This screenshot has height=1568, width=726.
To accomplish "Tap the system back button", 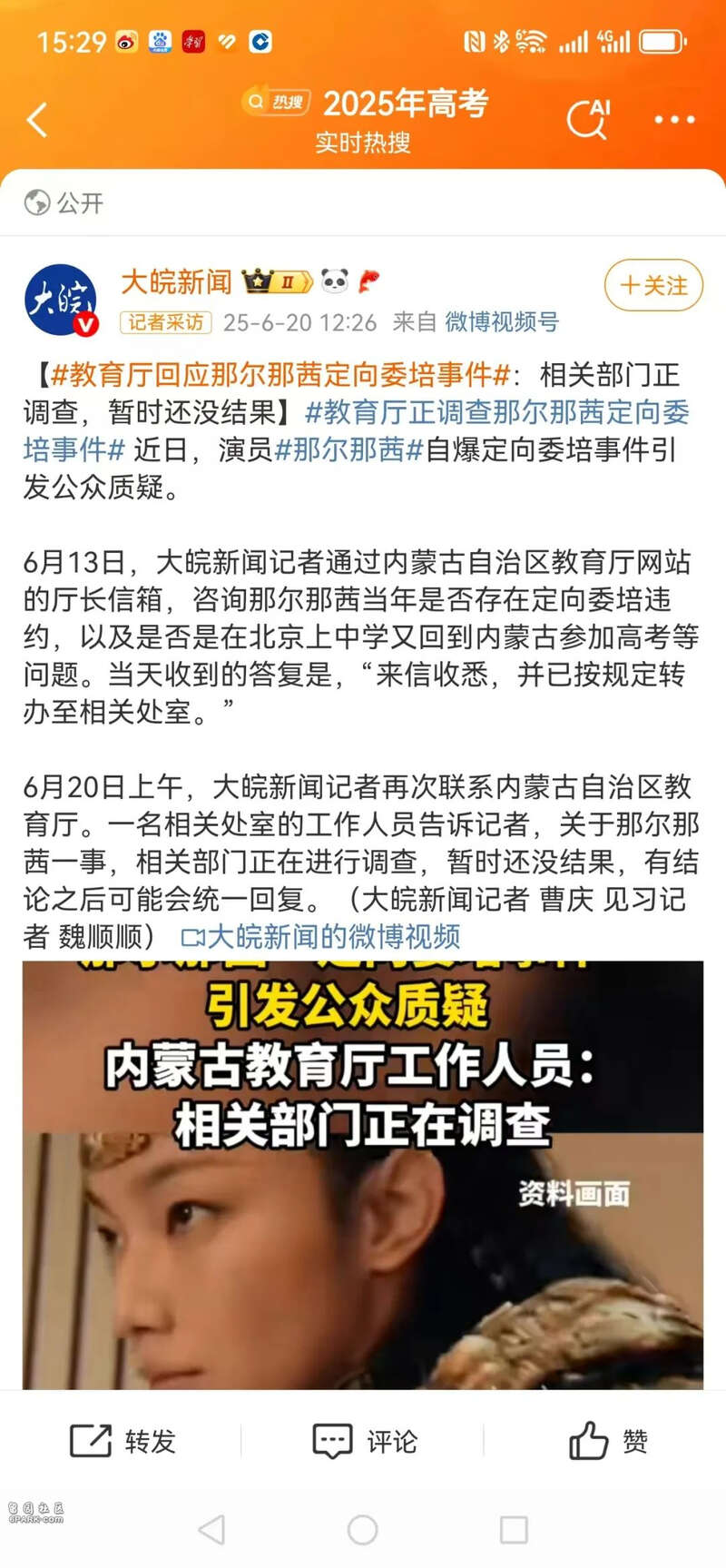I will point(211,1530).
